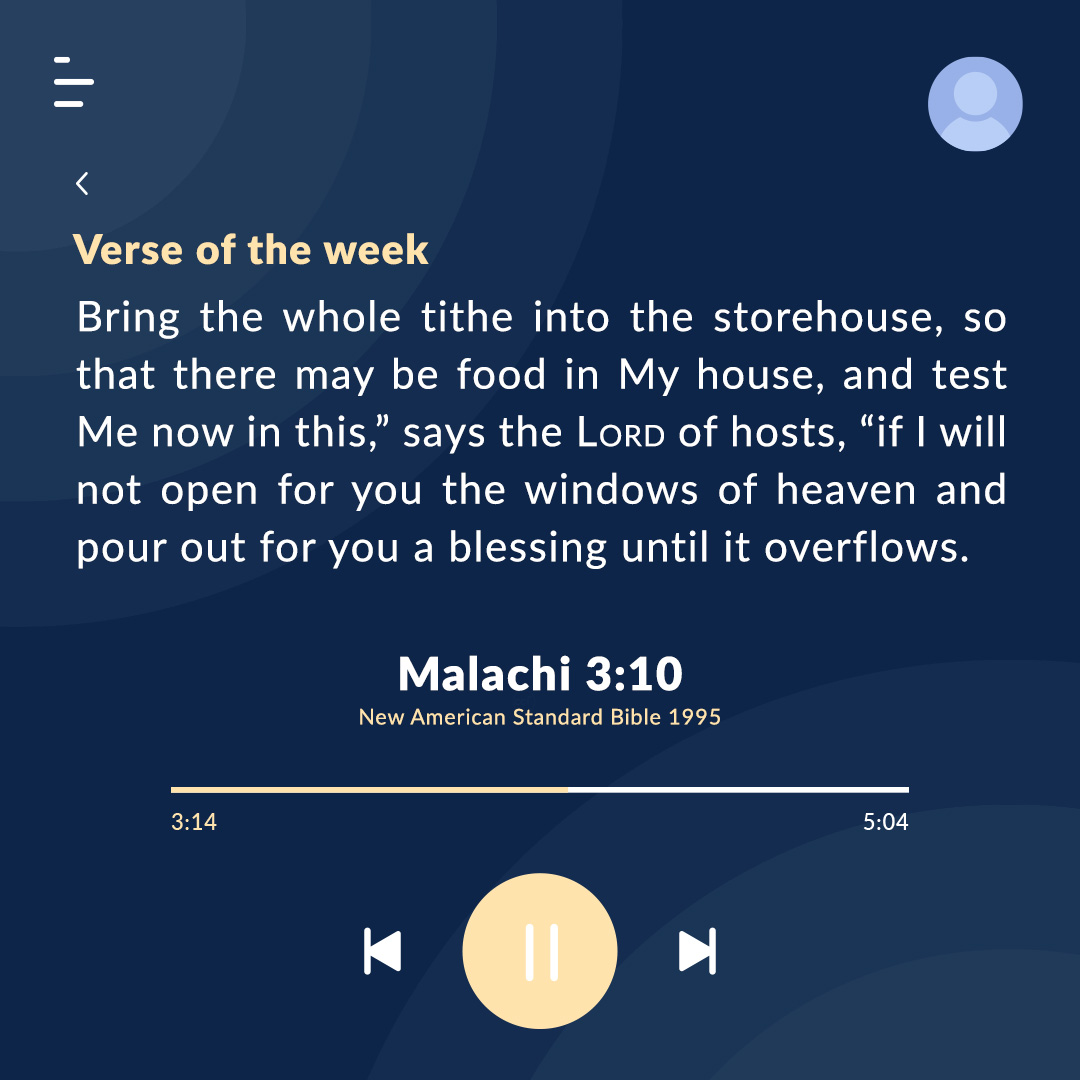Screen dimensions: 1080x1080
Task: Open the hamburger menu
Action: click(x=74, y=82)
